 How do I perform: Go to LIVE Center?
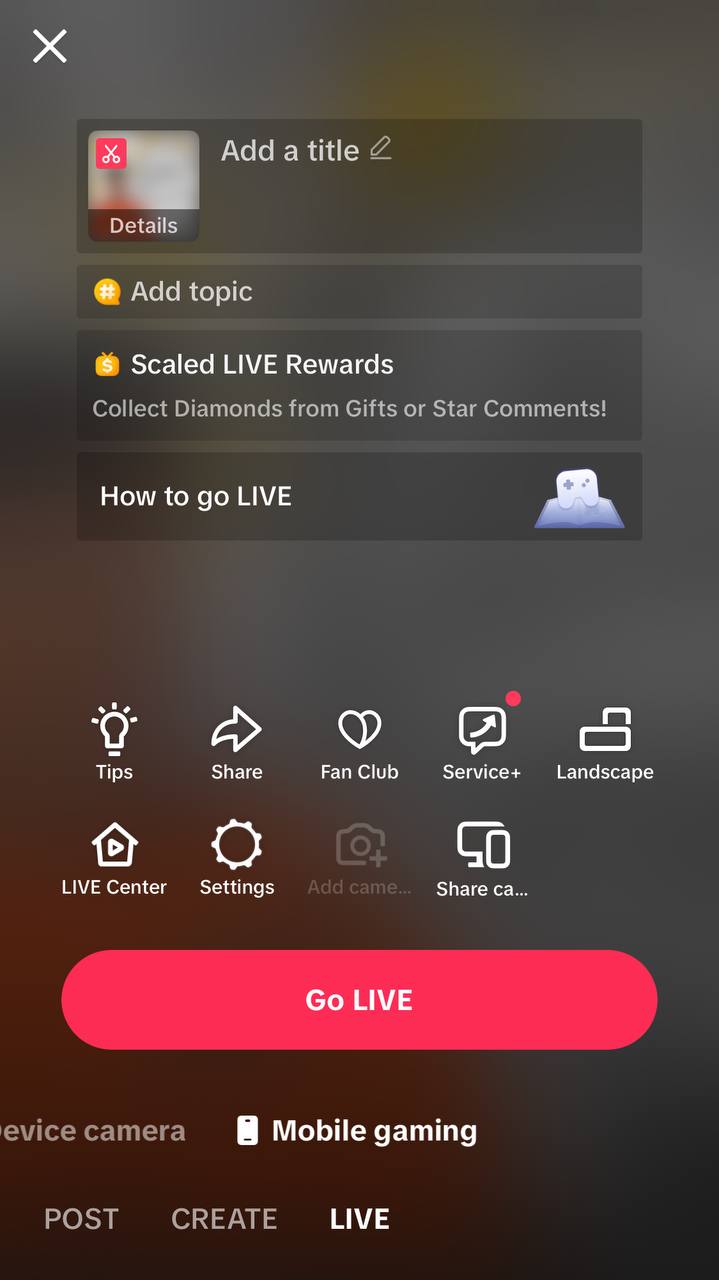(x=114, y=858)
